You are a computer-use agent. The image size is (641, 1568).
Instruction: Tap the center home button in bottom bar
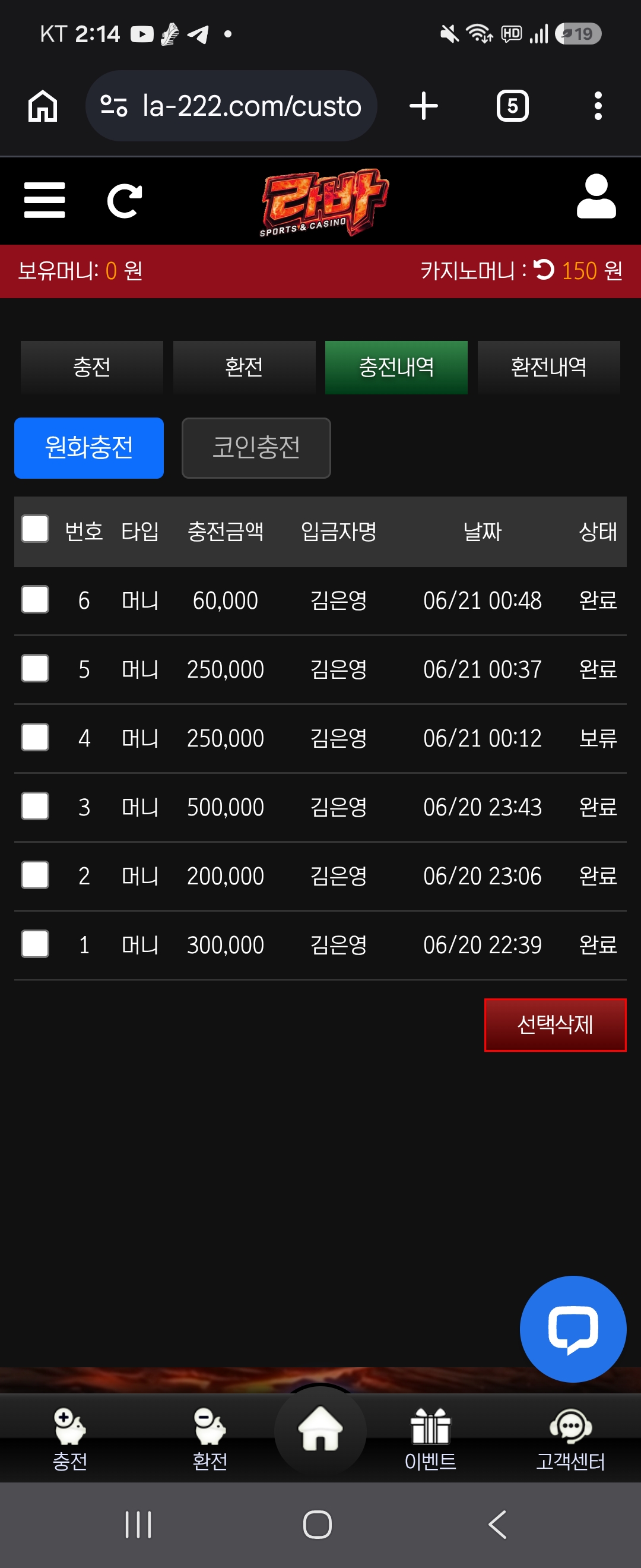(x=320, y=1430)
